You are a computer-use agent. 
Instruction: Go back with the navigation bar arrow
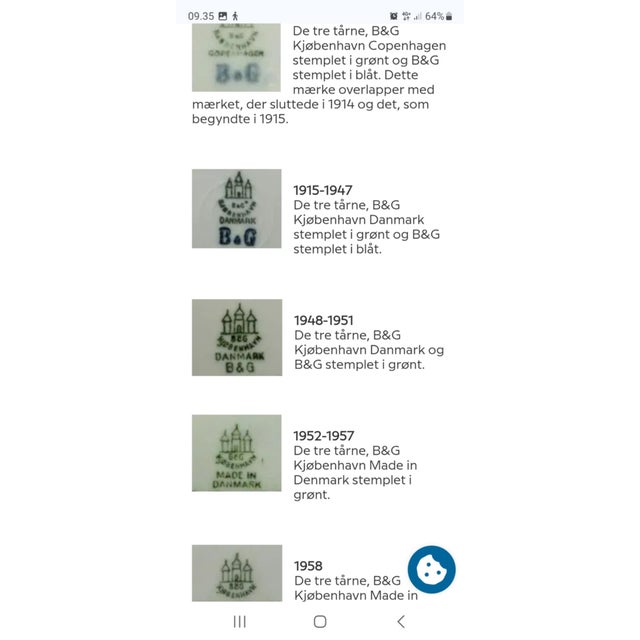coord(401,622)
